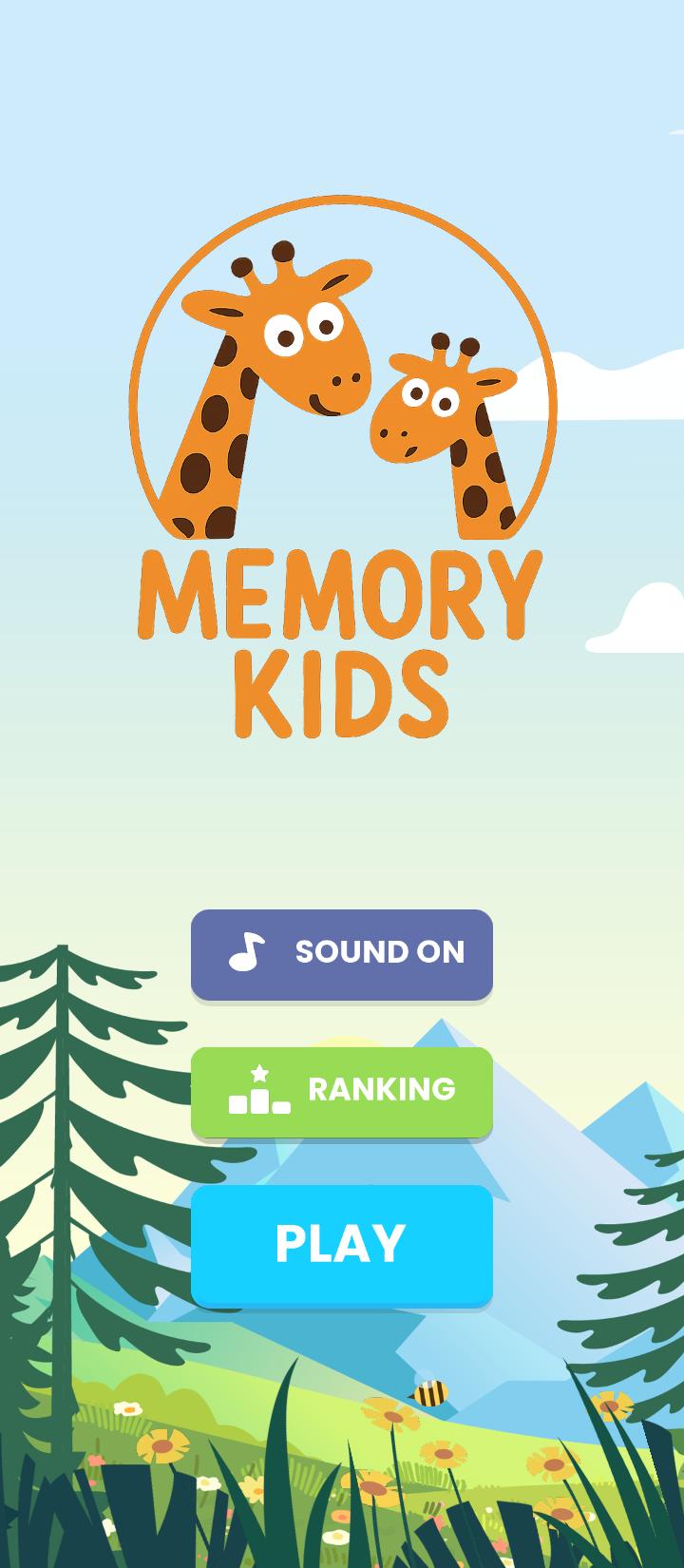Open the Ranking leaderboard
The width and height of the screenshot is (684, 1568).
342,1091
